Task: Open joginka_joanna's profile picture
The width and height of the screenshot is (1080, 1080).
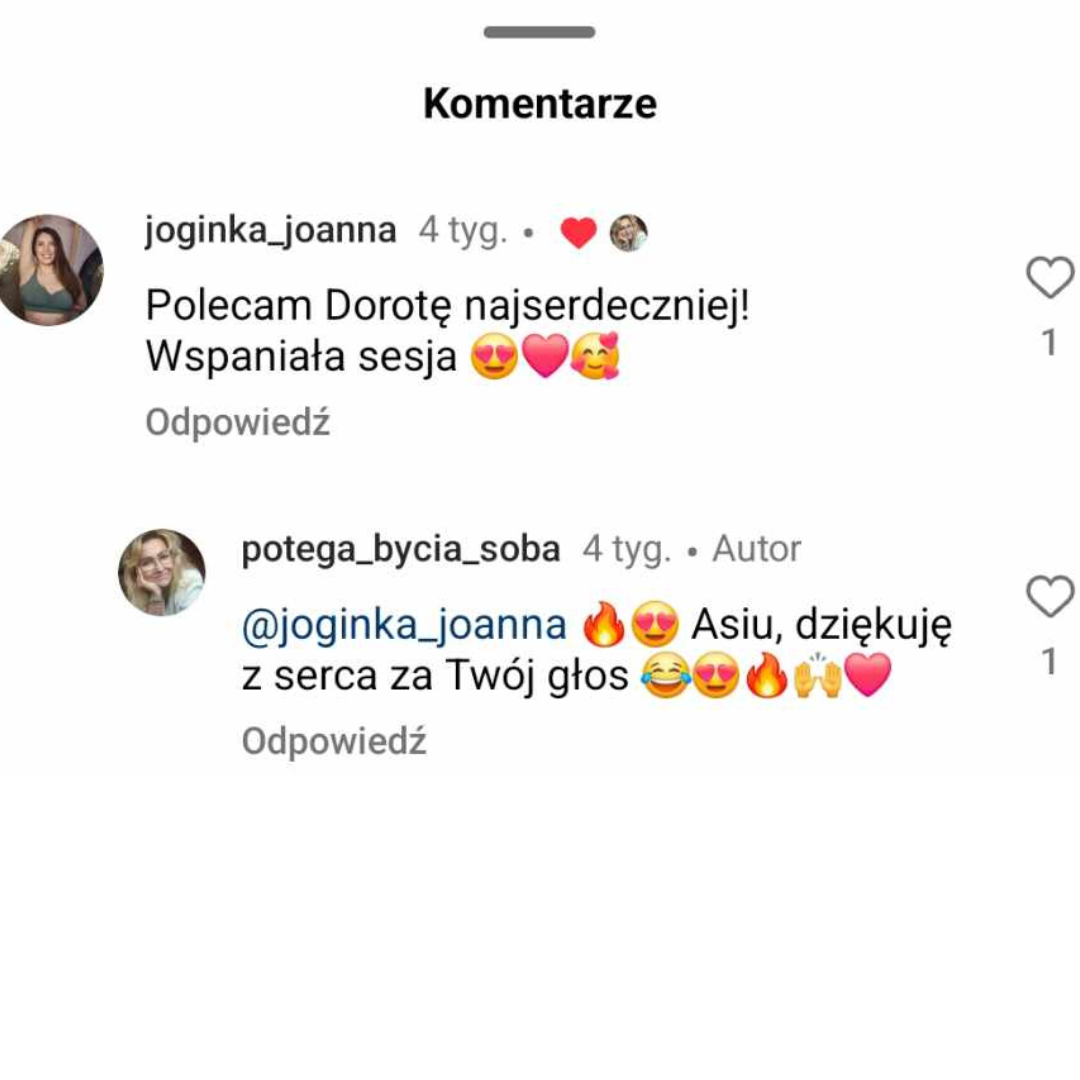Action: coord(50,270)
